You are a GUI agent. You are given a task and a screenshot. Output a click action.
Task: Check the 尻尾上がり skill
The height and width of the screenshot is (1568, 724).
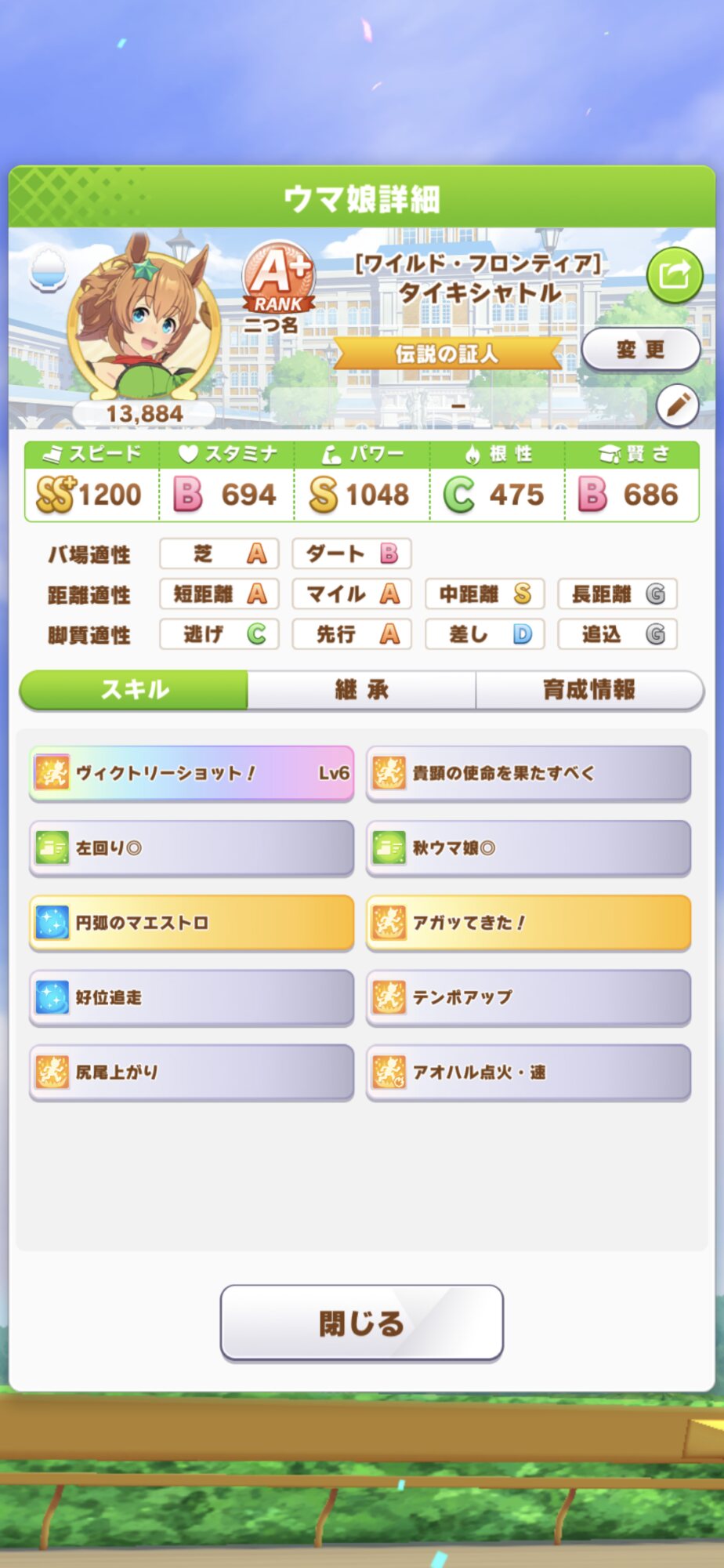pos(191,1072)
